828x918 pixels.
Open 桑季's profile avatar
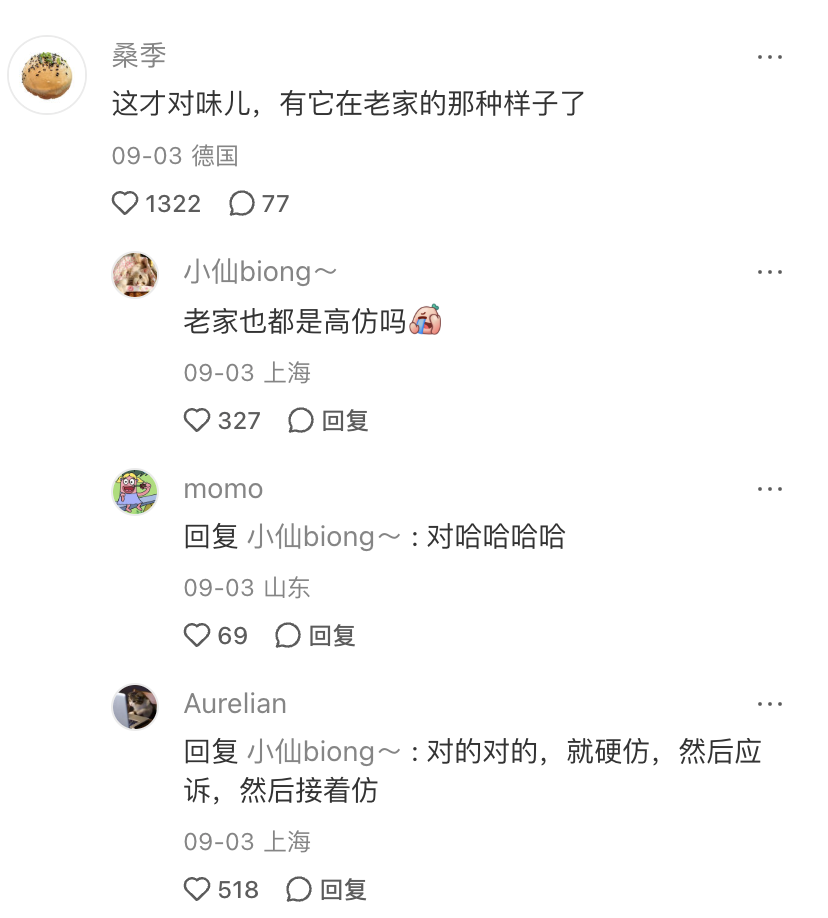[x=47, y=75]
